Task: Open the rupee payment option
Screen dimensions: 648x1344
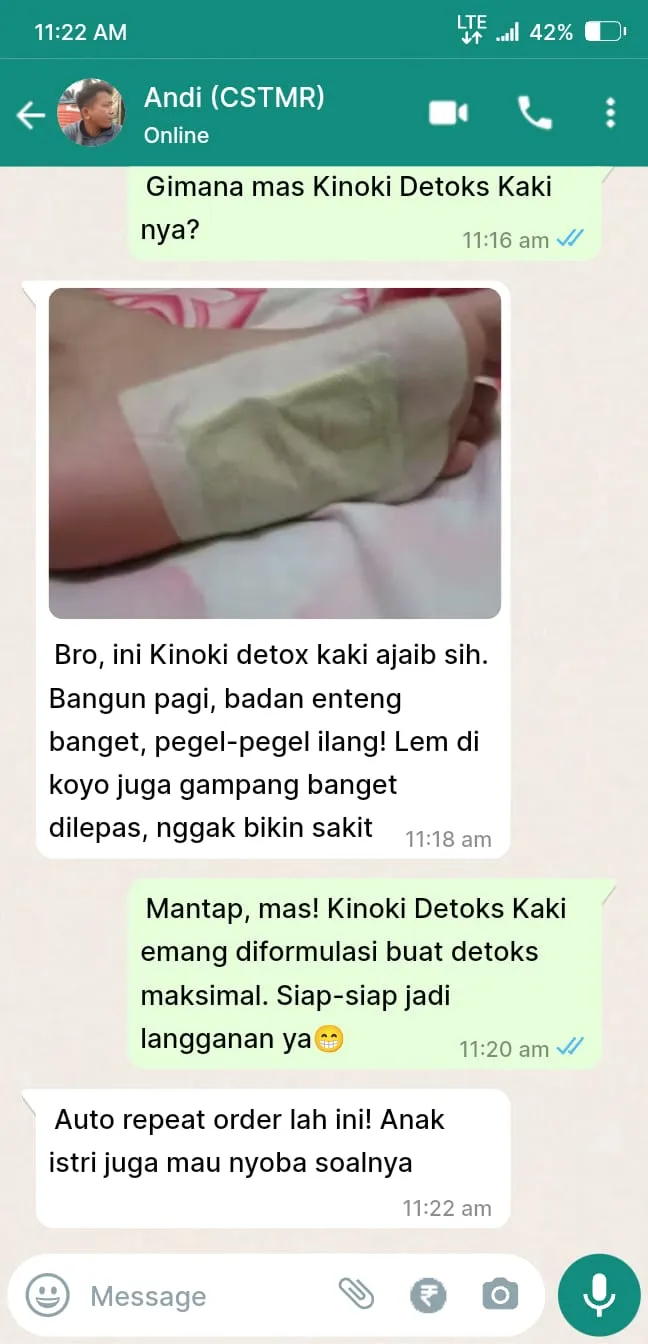Action: [x=428, y=1296]
